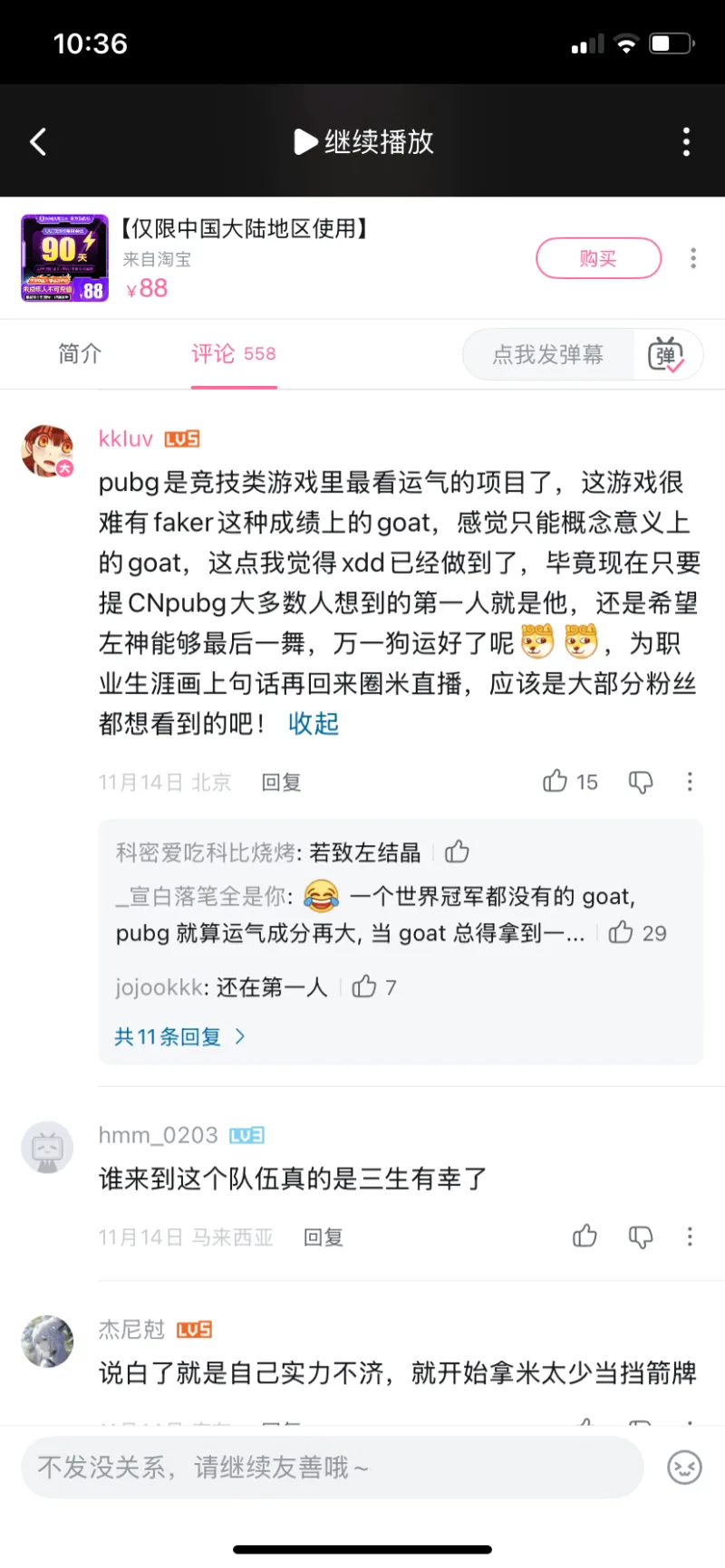Like jojookkk's reply 还在第一人
The height and width of the screenshot is (1568, 725).
(x=364, y=986)
